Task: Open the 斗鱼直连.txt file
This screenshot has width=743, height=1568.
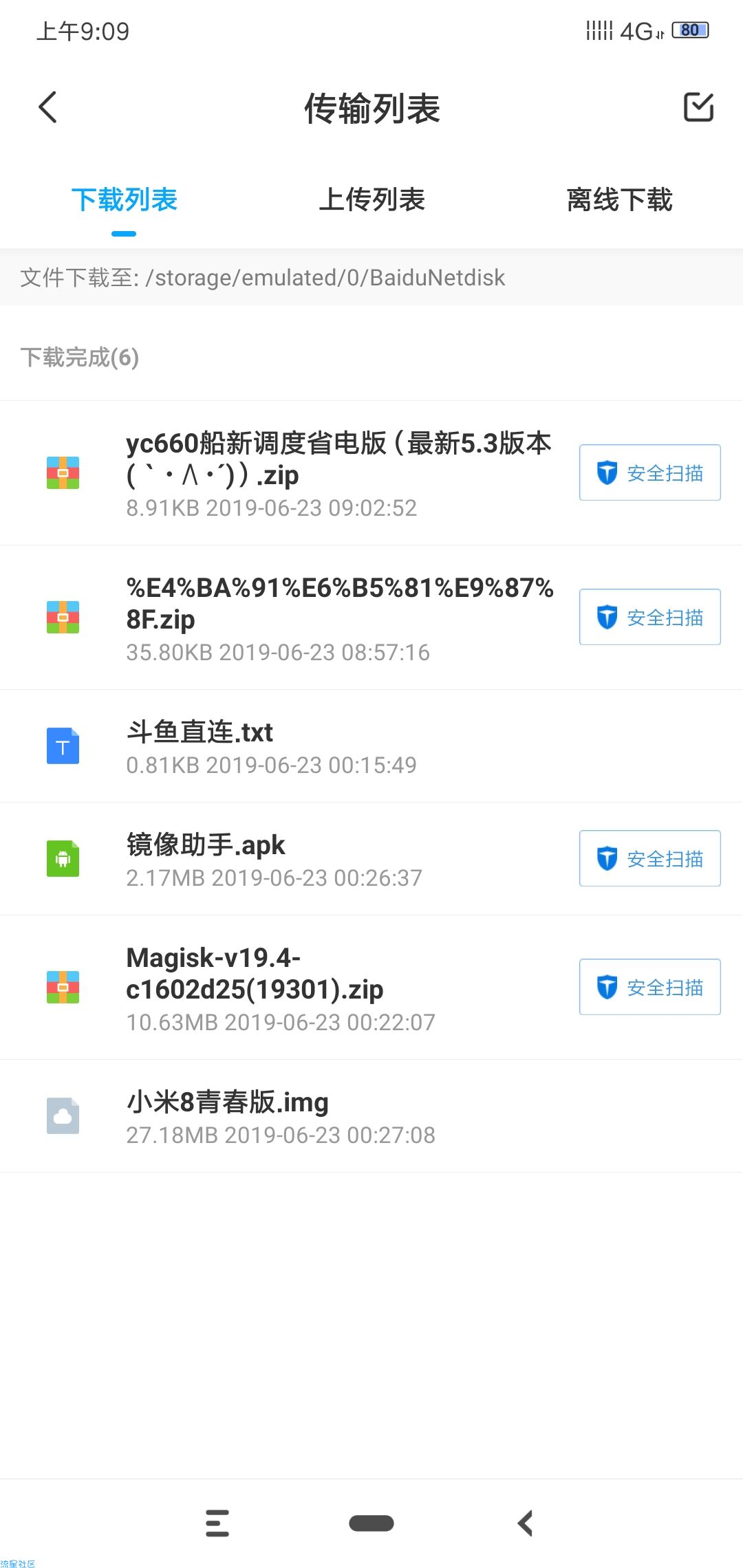Action: coord(371,746)
